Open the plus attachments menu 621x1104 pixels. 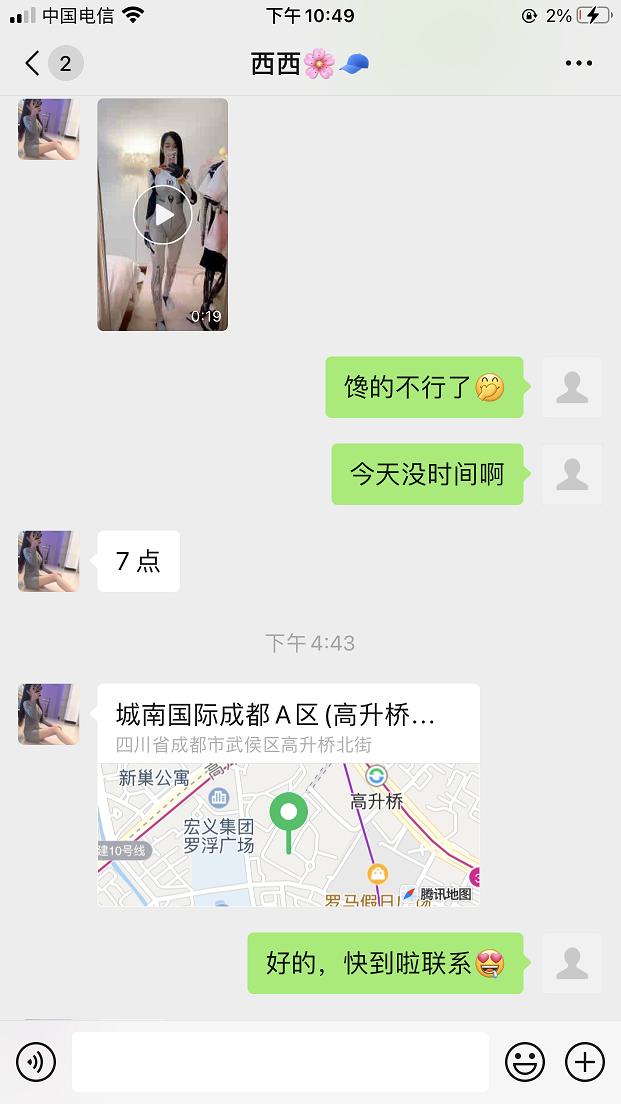click(585, 1061)
